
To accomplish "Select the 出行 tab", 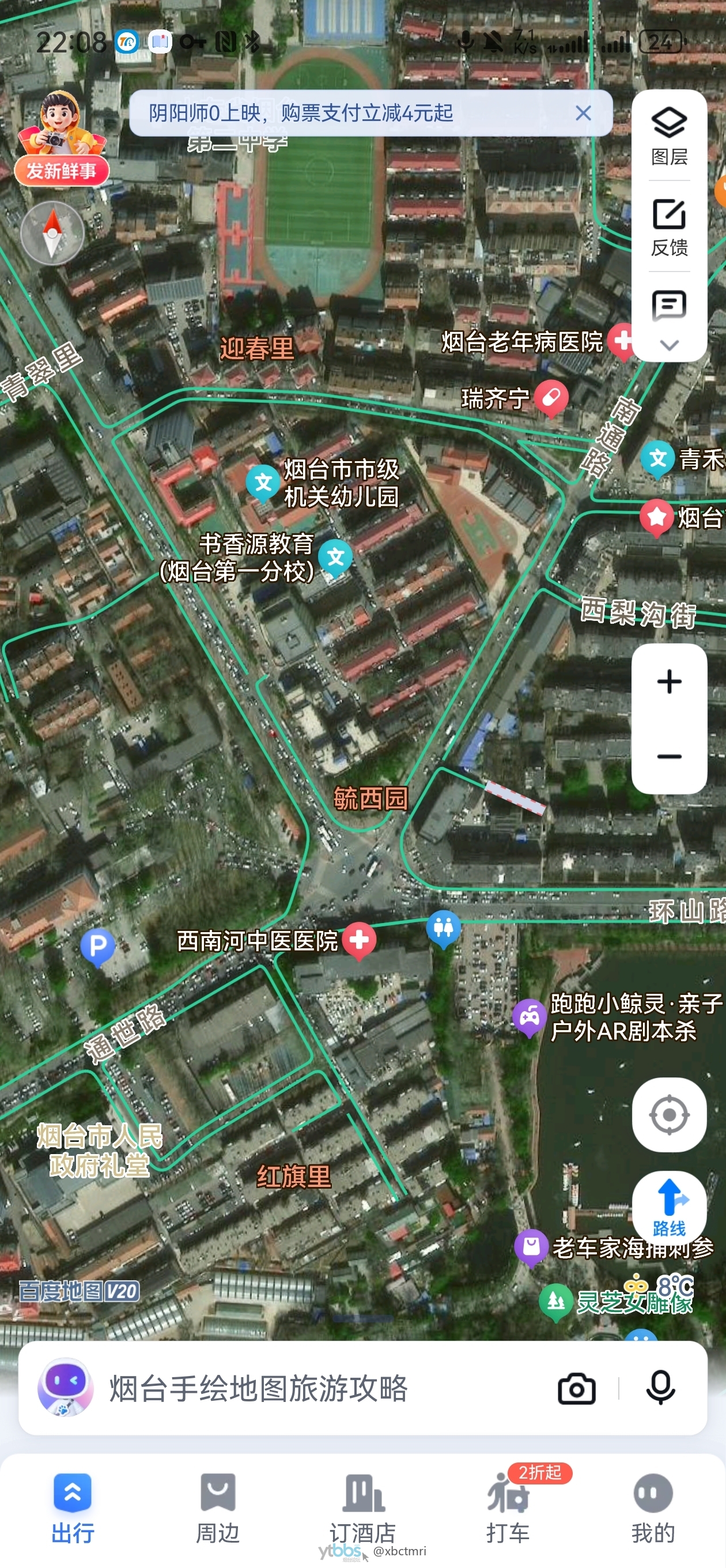I will 73,1507.
